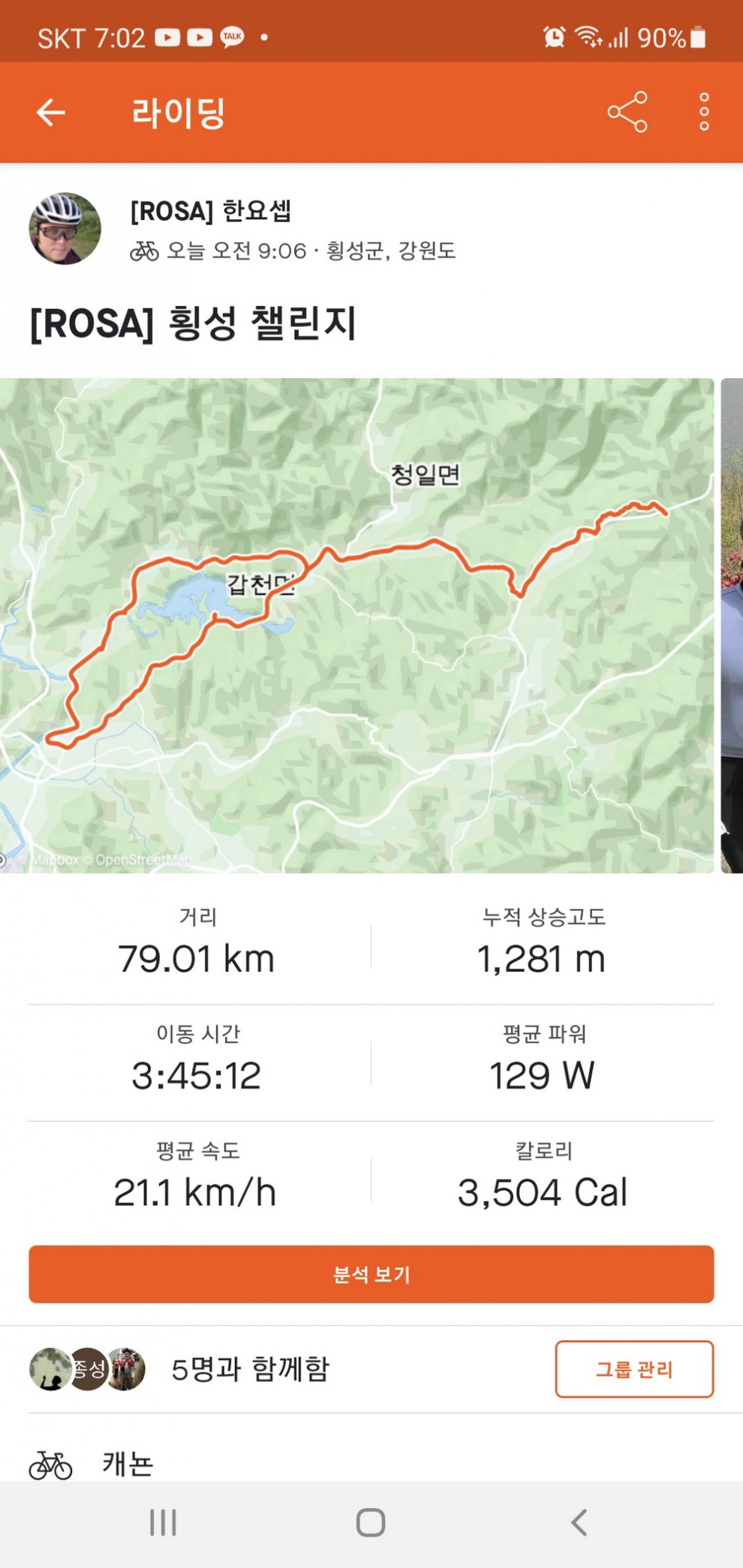
Task: Open the 캐논 bike gear row
Action: click(x=128, y=1464)
